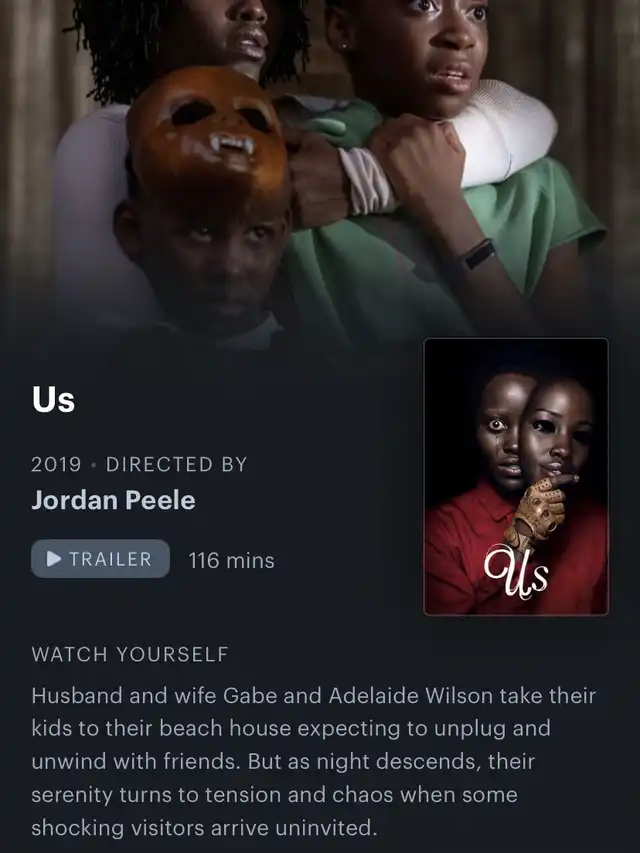Play the Us trailer
The height and width of the screenshot is (853, 640).
[x=100, y=559]
